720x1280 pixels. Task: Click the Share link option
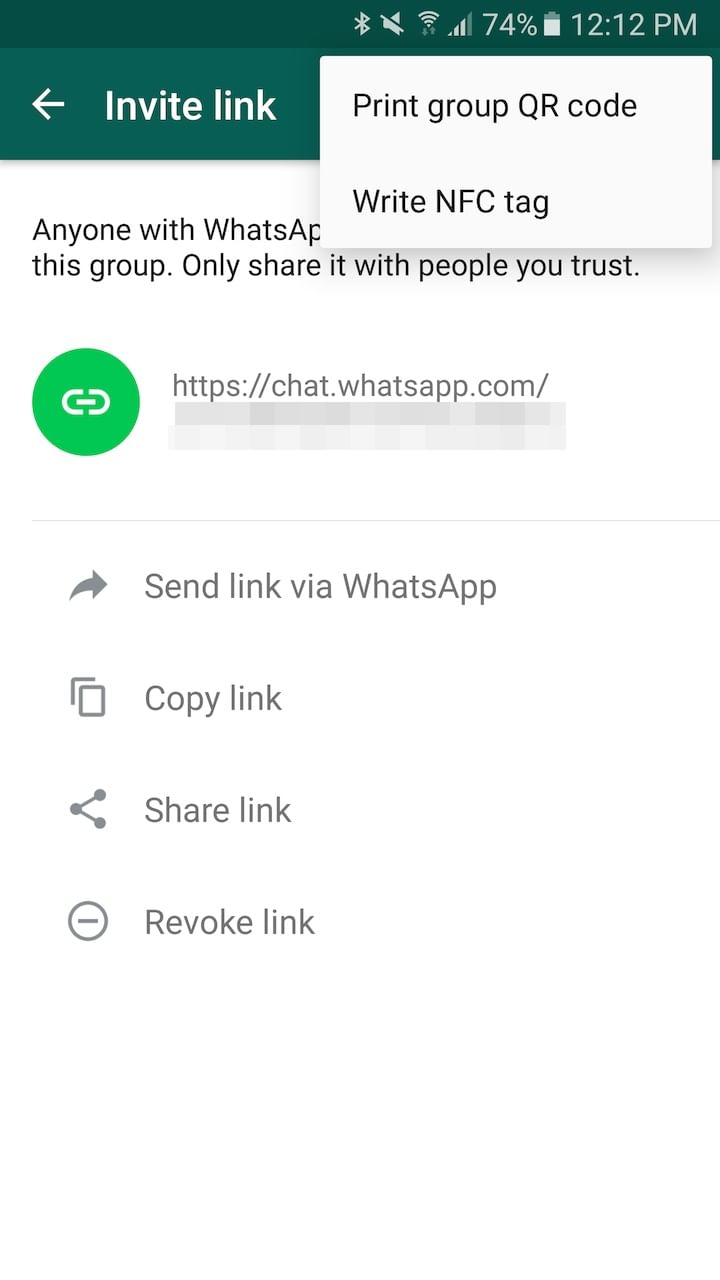click(217, 810)
